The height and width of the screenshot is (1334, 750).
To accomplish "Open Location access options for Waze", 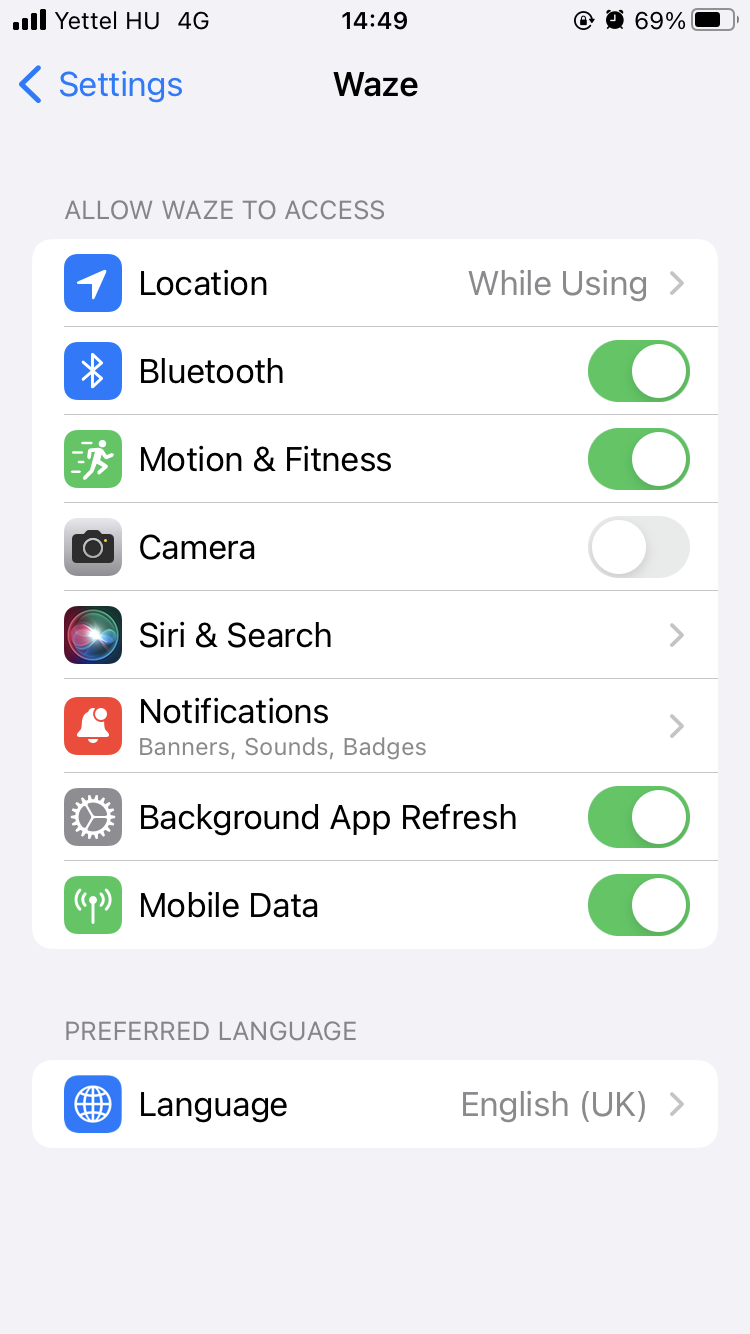I will pyautogui.click(x=375, y=284).
